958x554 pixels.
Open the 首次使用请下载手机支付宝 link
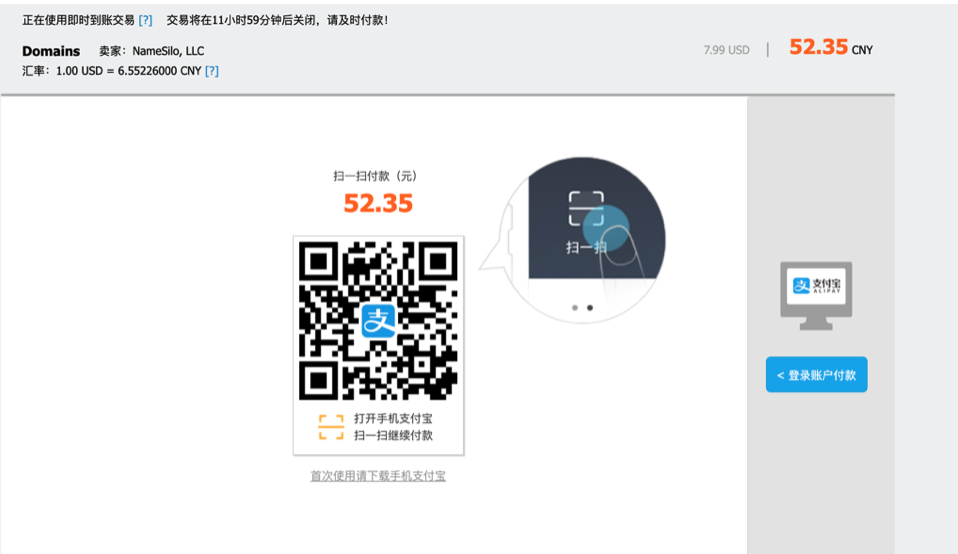(378, 476)
